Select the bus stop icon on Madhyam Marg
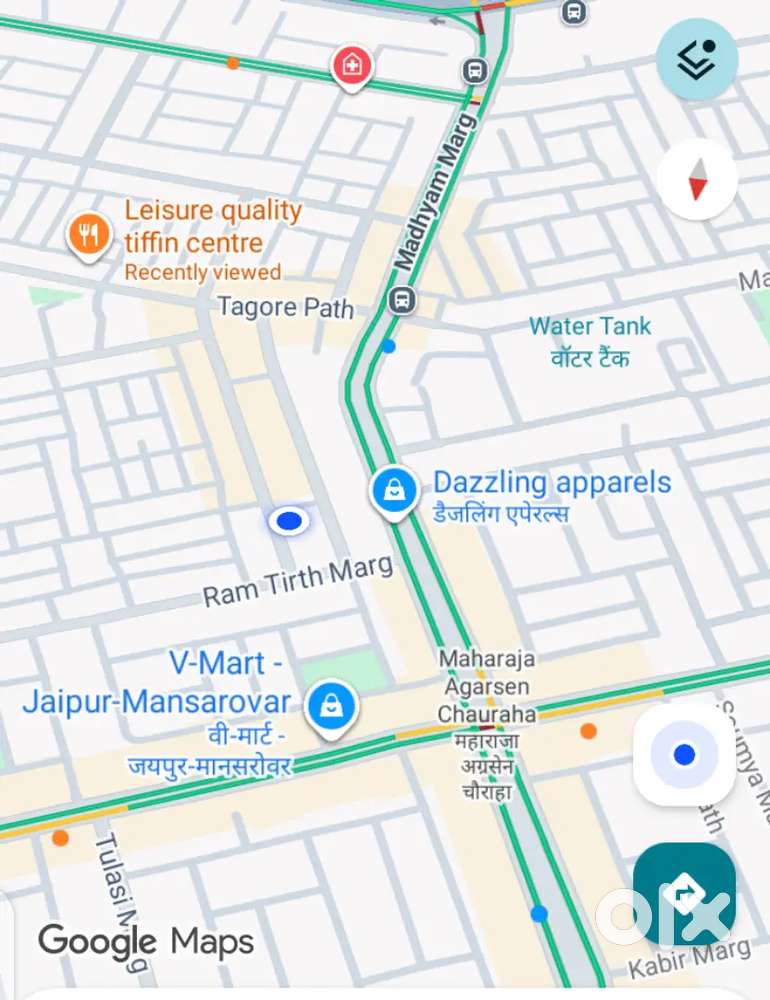 click(x=400, y=298)
